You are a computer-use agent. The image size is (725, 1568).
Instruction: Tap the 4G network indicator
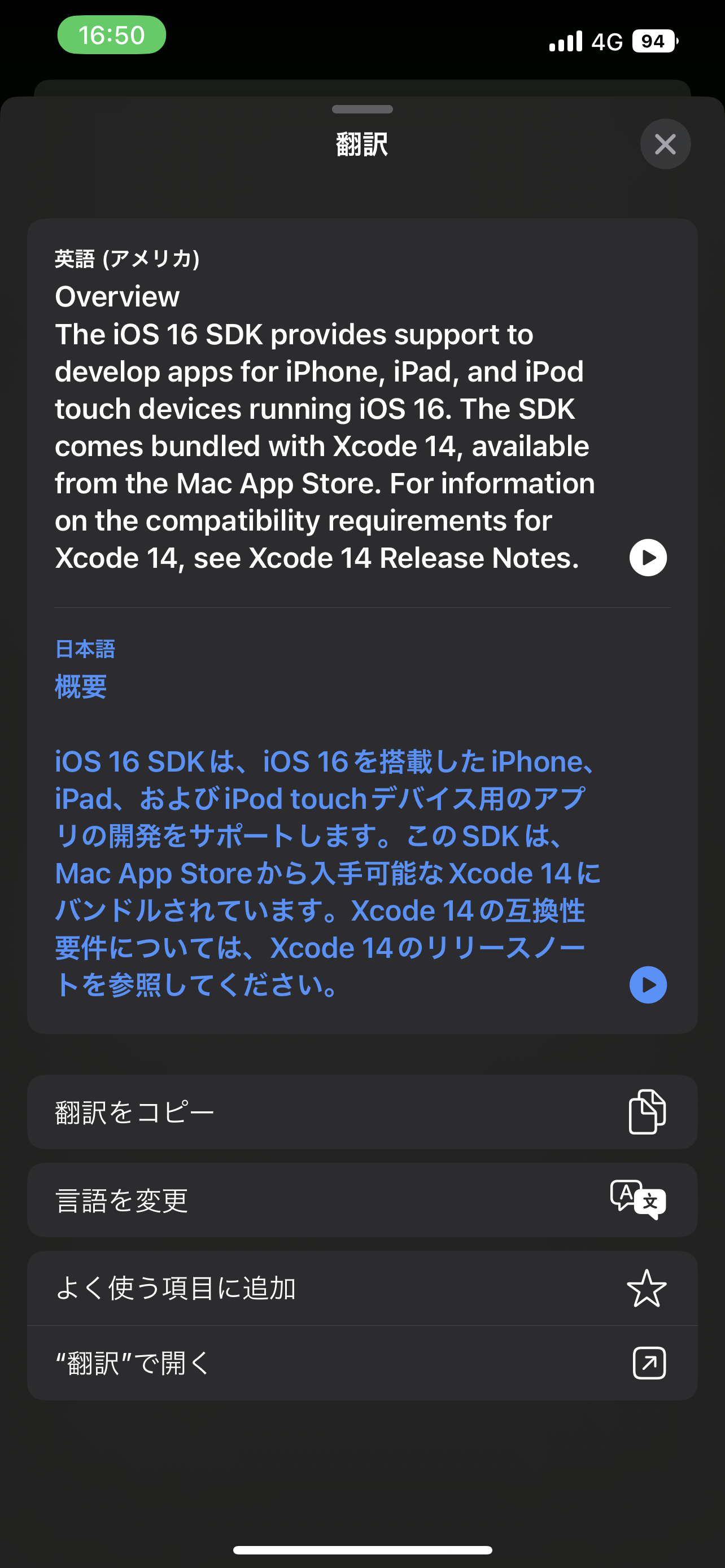tap(608, 41)
